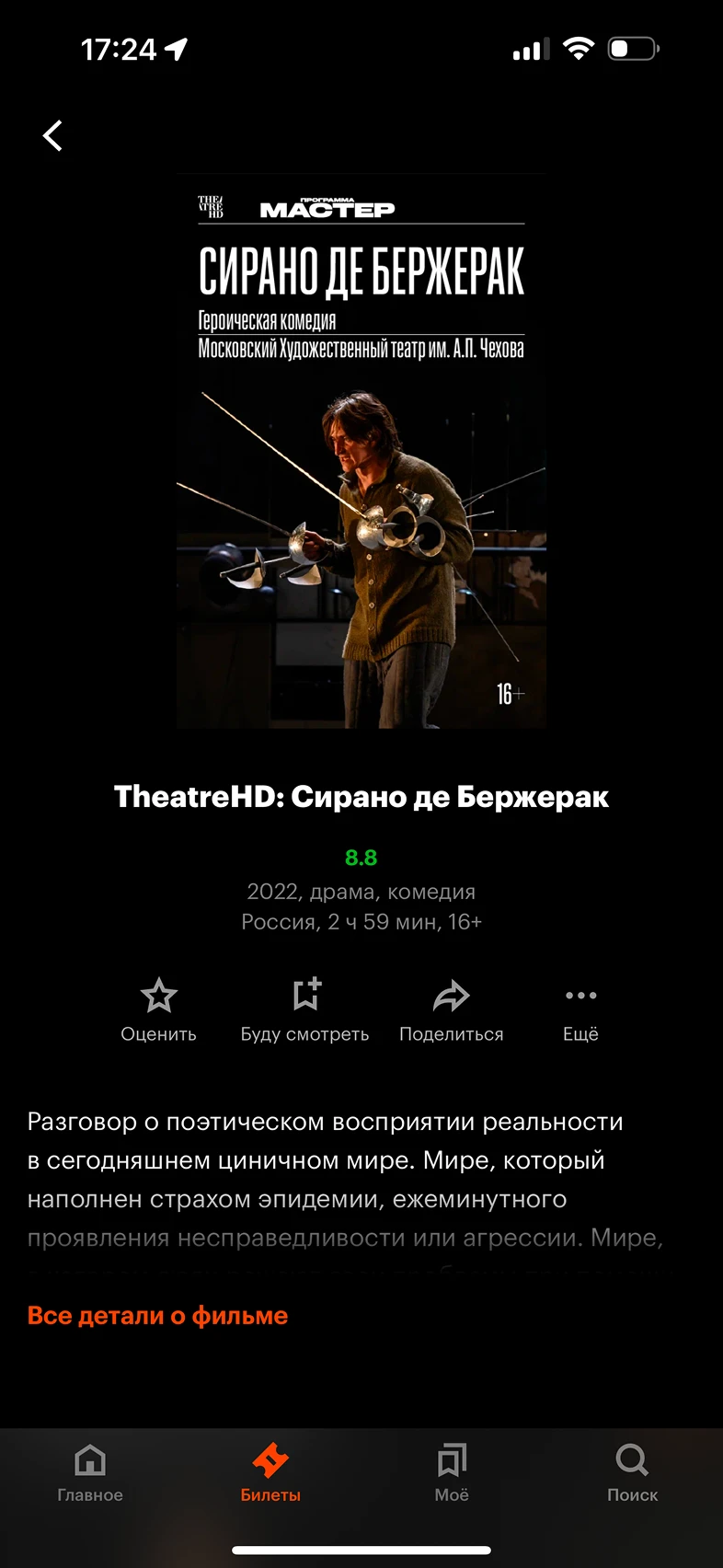Share this film via Поделиться
The image size is (723, 1568).
pos(451,1009)
